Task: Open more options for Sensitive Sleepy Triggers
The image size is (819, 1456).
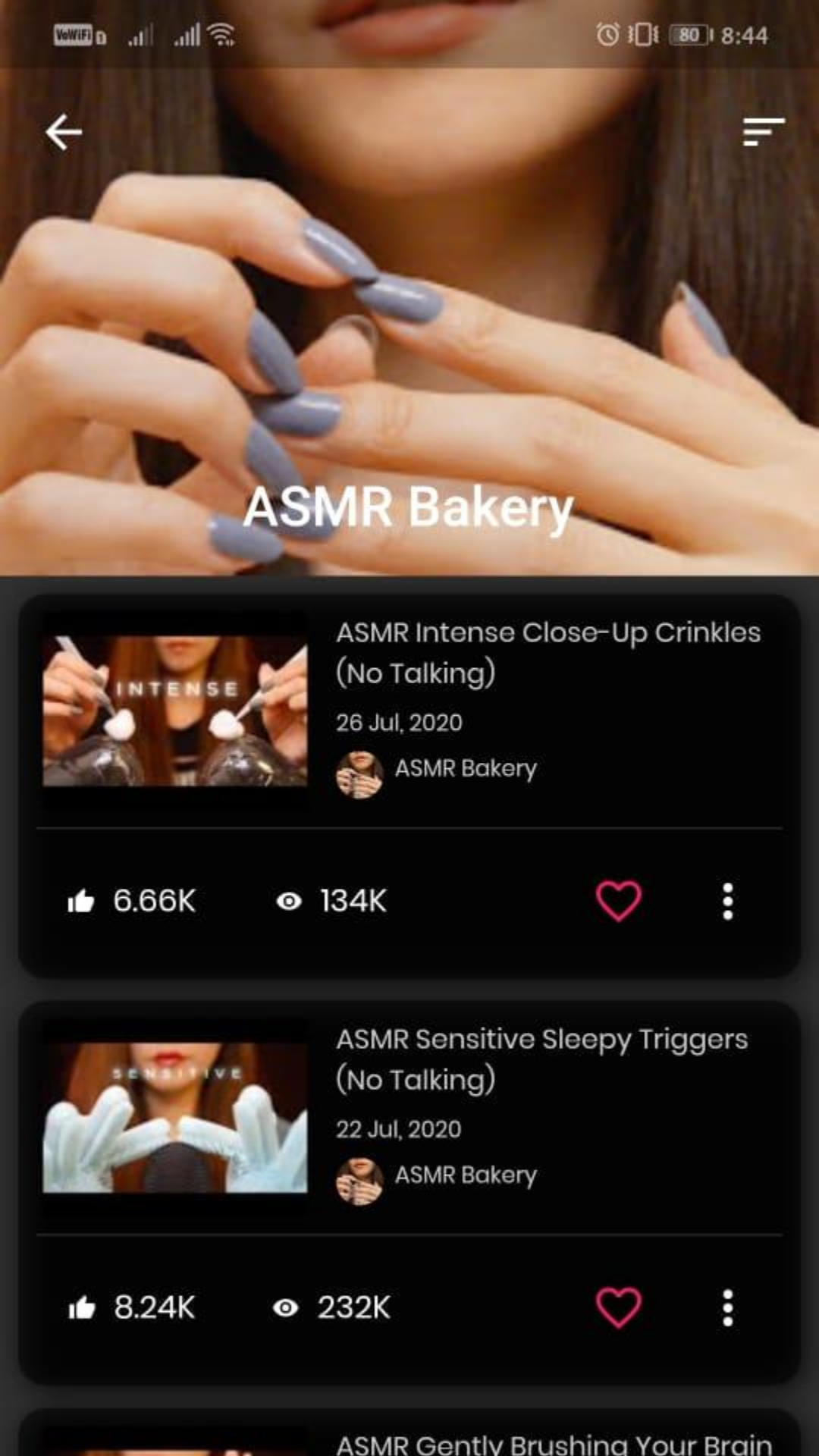Action: pyautogui.click(x=727, y=1307)
